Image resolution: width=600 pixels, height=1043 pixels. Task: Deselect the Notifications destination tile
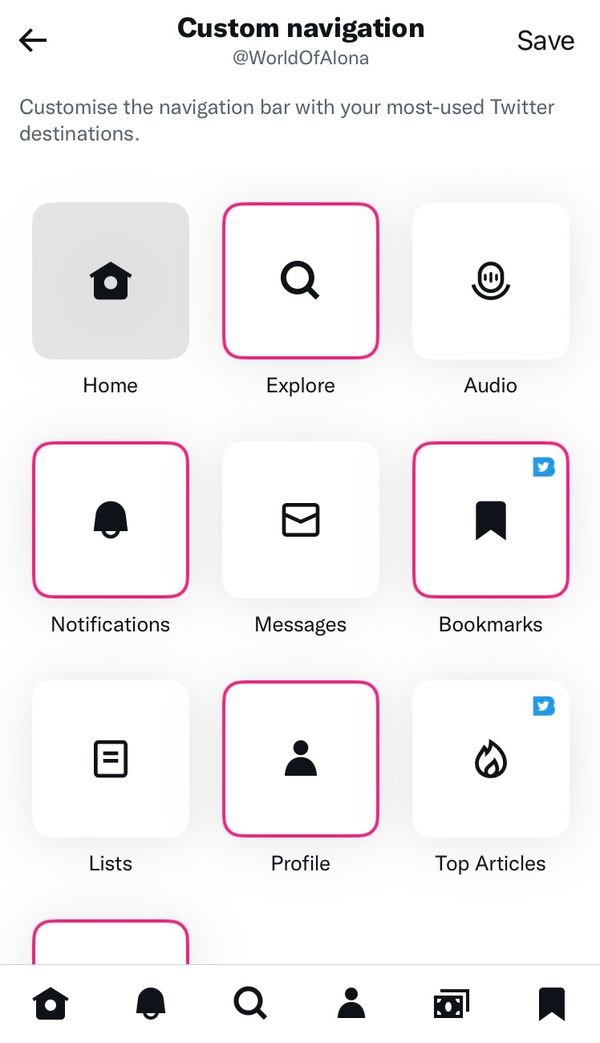110,520
